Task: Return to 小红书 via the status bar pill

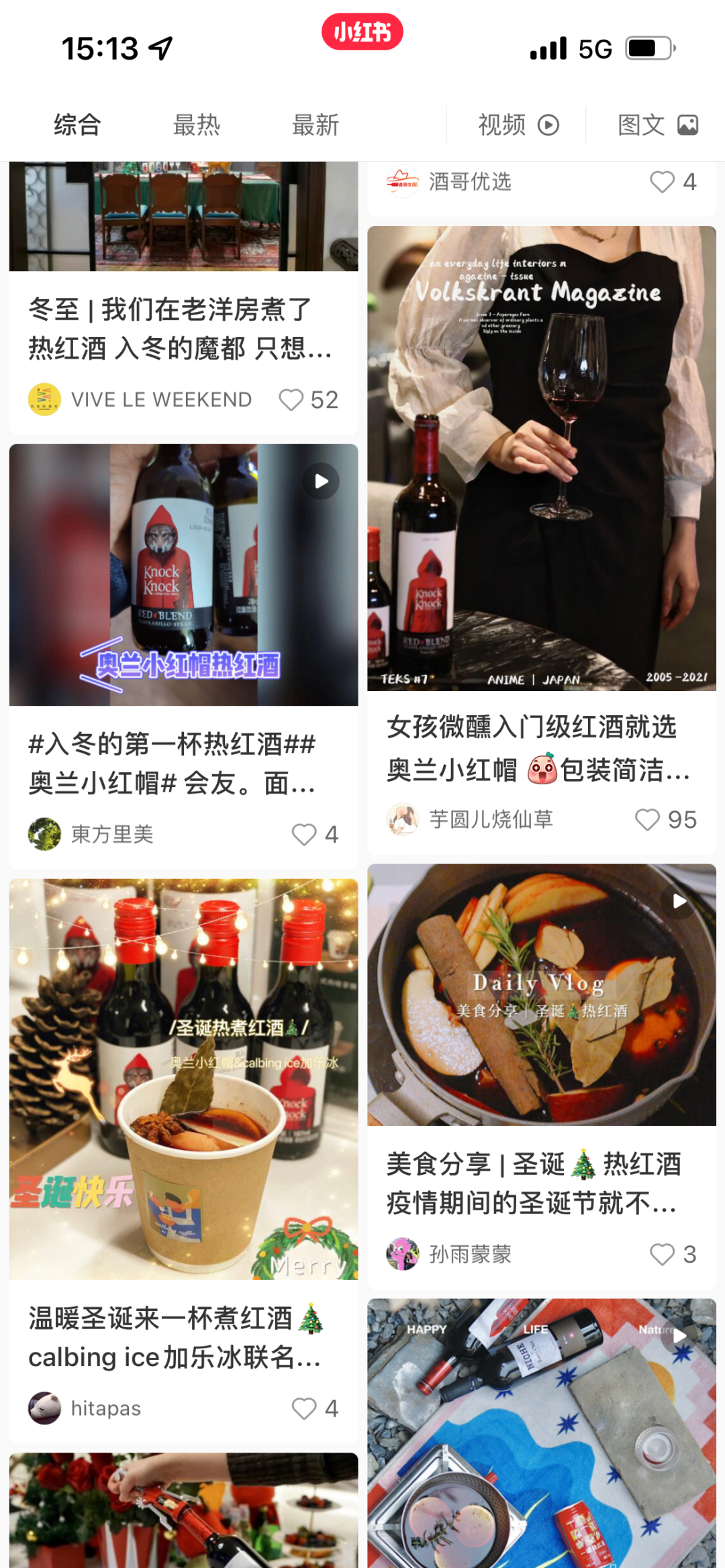Action: click(x=362, y=32)
